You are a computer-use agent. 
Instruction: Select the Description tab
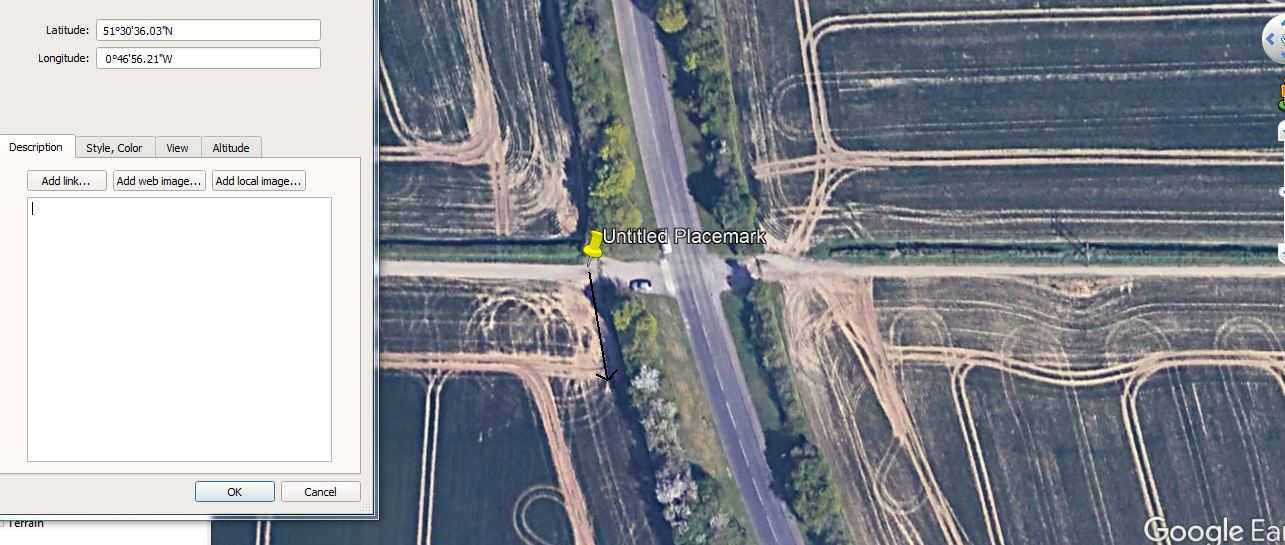(36, 147)
